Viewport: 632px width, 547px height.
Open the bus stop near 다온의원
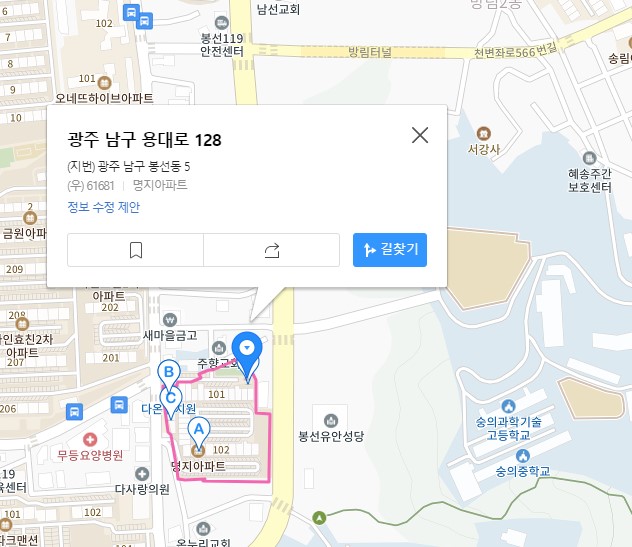point(118,405)
